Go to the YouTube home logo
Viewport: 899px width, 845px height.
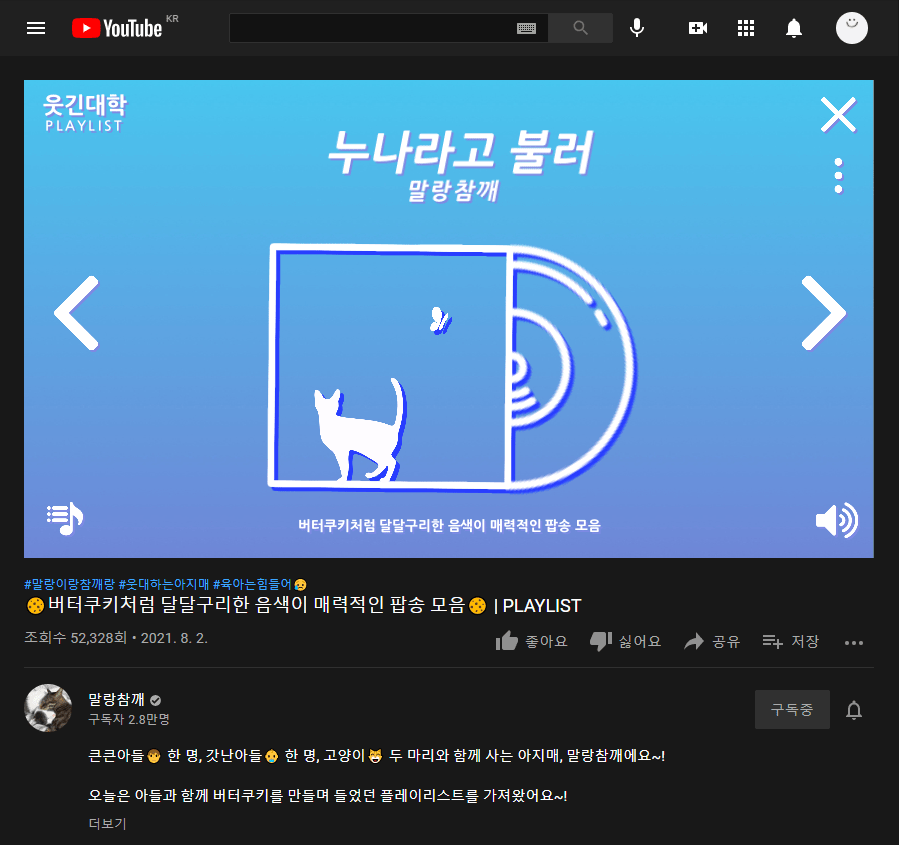[x=117, y=28]
